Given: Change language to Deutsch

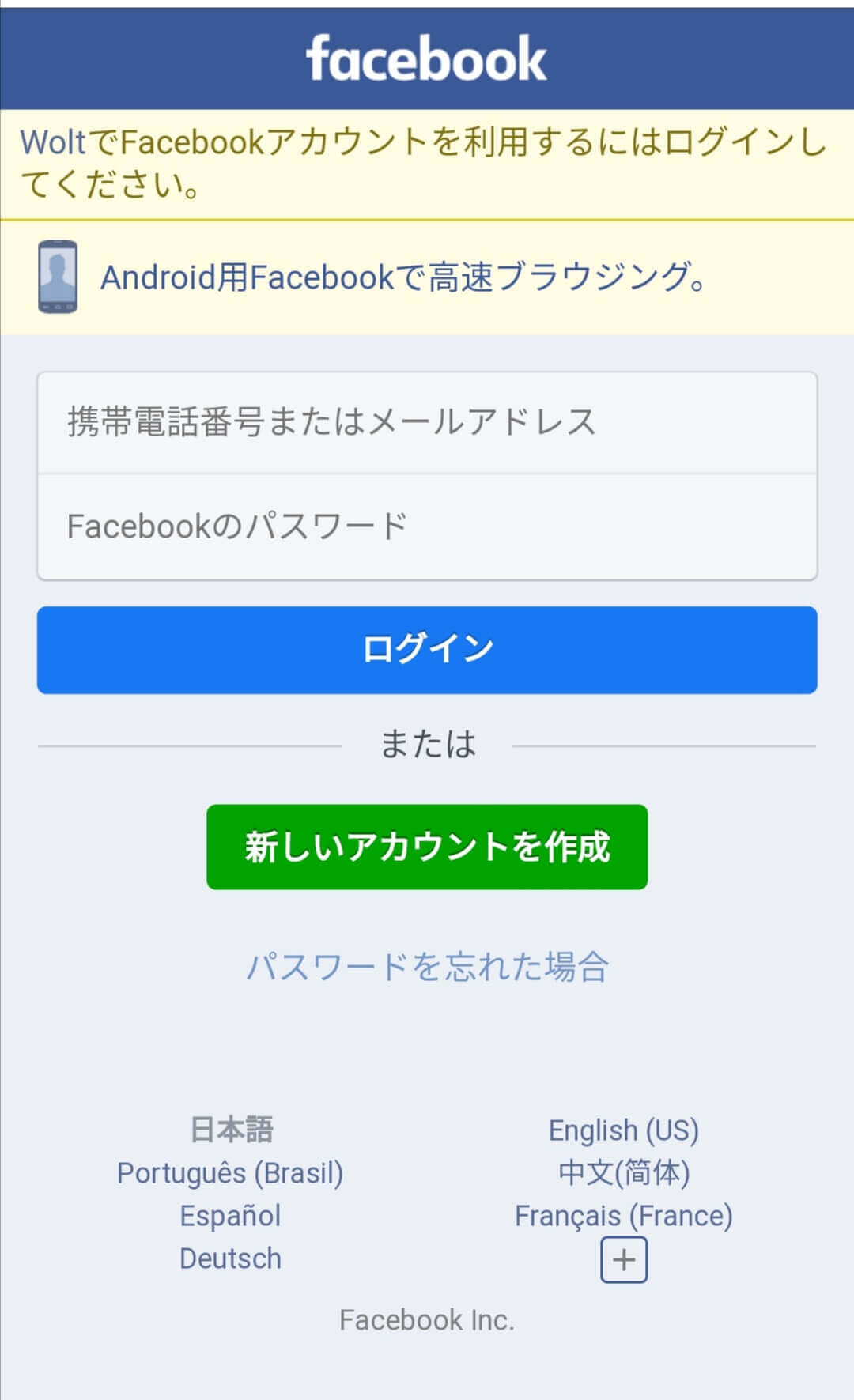Looking at the screenshot, I should click(230, 1258).
